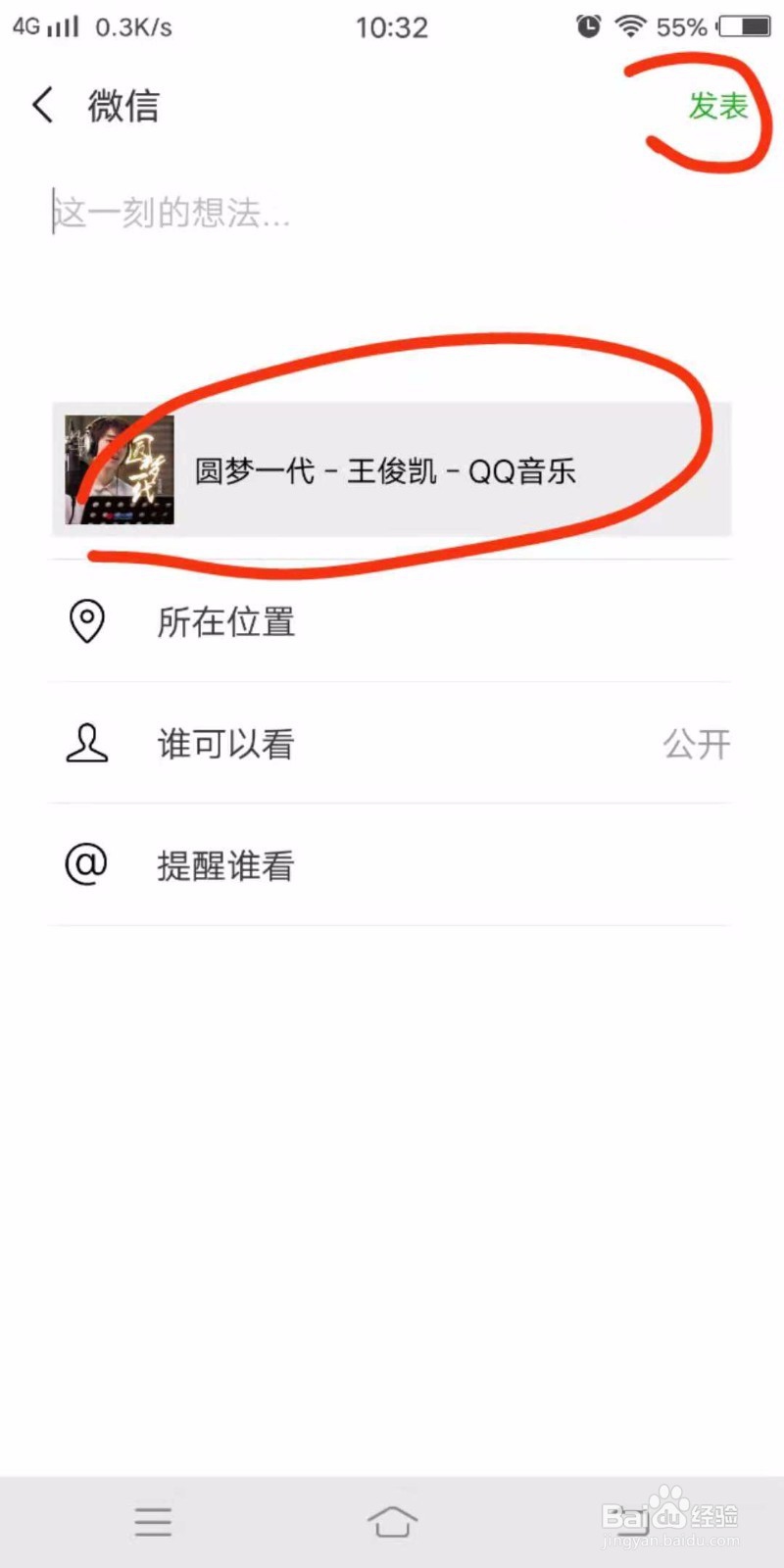This screenshot has height=1568, width=784.
Task: Tap the home icon in bottom navigation bar
Action: click(392, 1522)
